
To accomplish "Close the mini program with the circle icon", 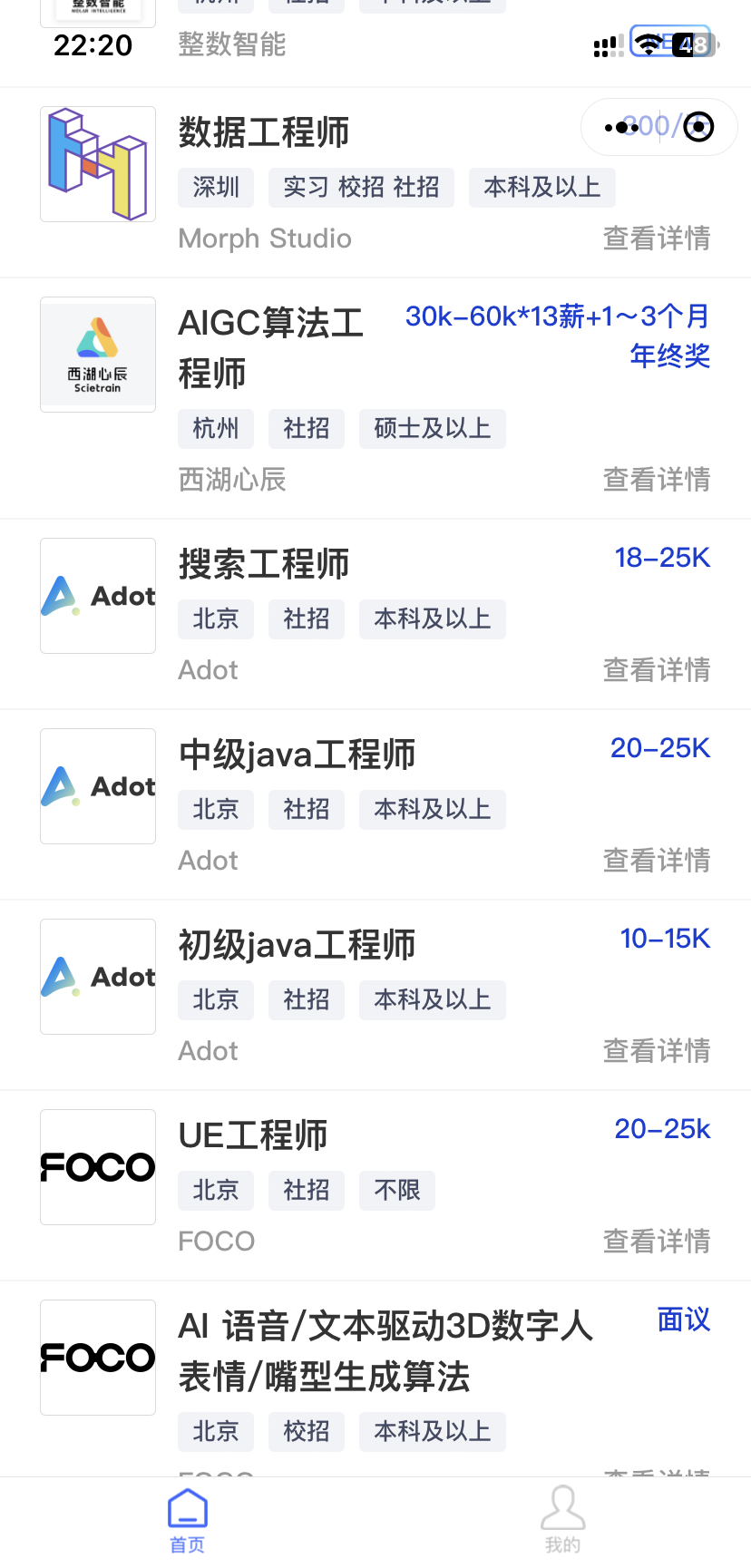I will click(x=697, y=127).
